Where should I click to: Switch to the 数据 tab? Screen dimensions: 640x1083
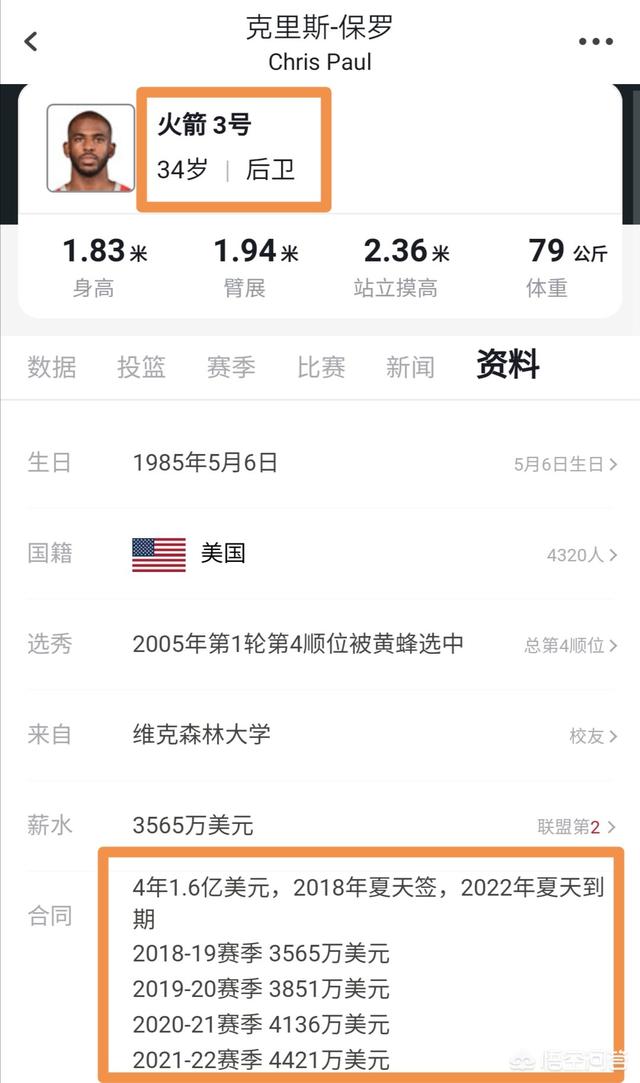52,367
